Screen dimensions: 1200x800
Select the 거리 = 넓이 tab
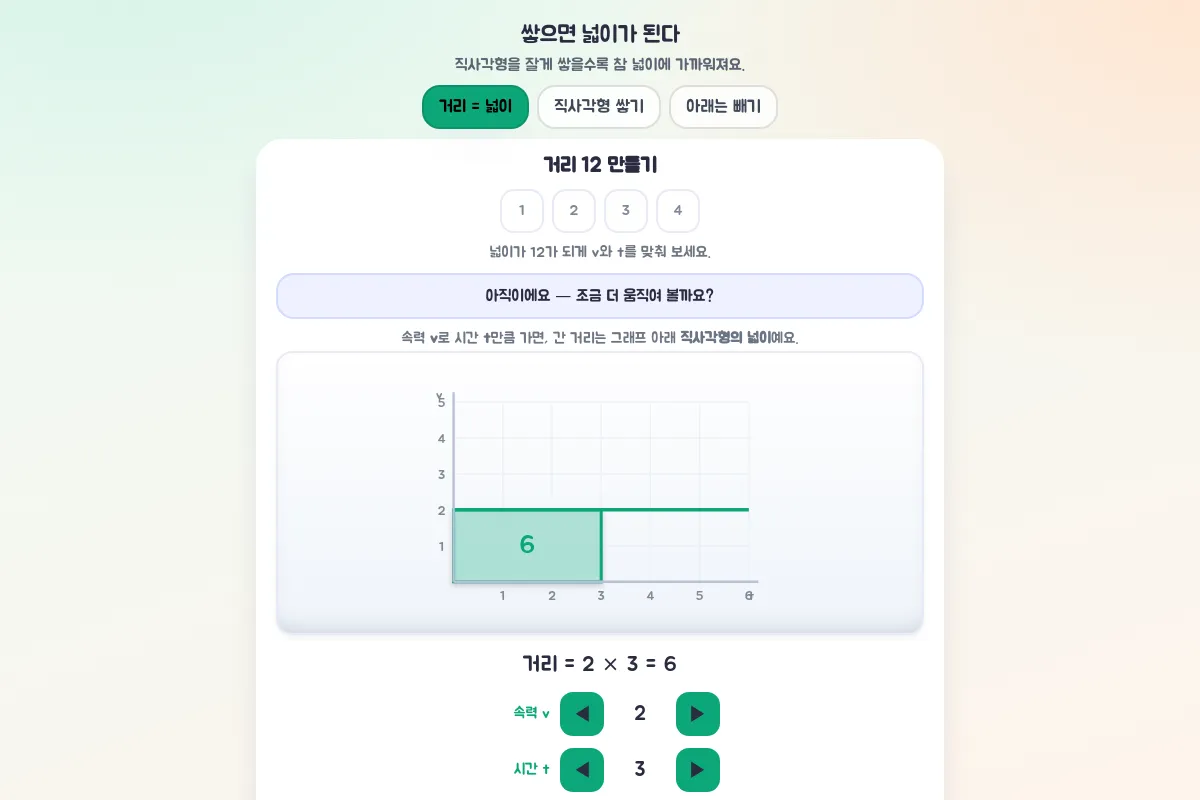475,107
